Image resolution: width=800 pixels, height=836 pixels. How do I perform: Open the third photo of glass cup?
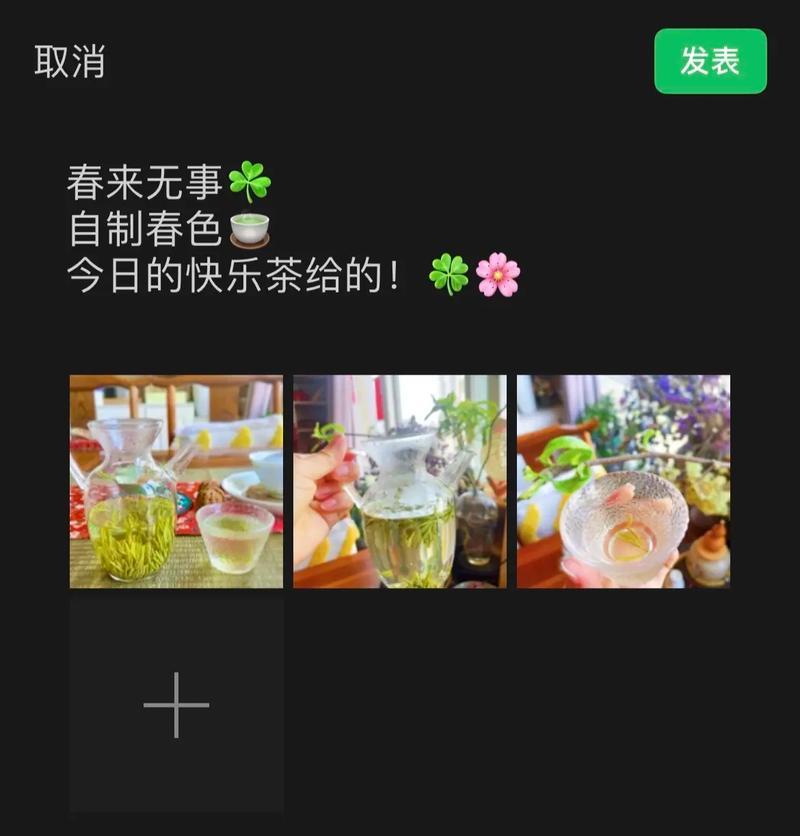click(623, 481)
